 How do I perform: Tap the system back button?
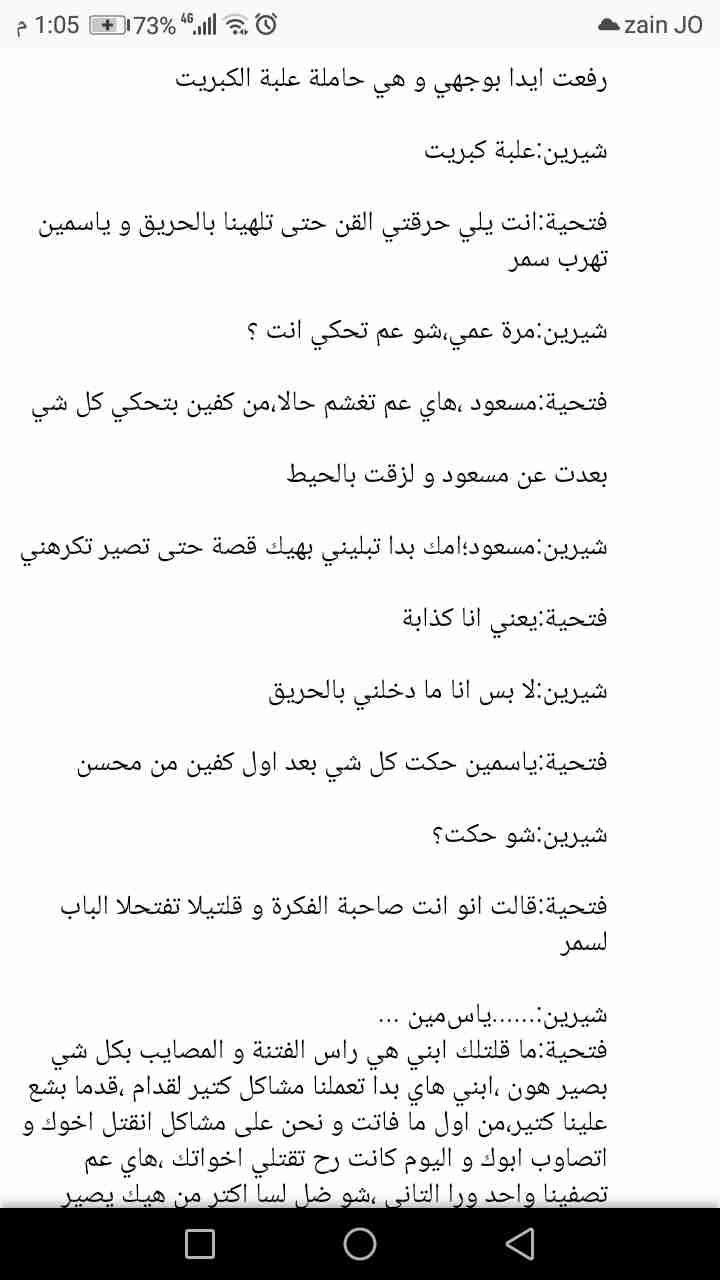coord(519,1243)
